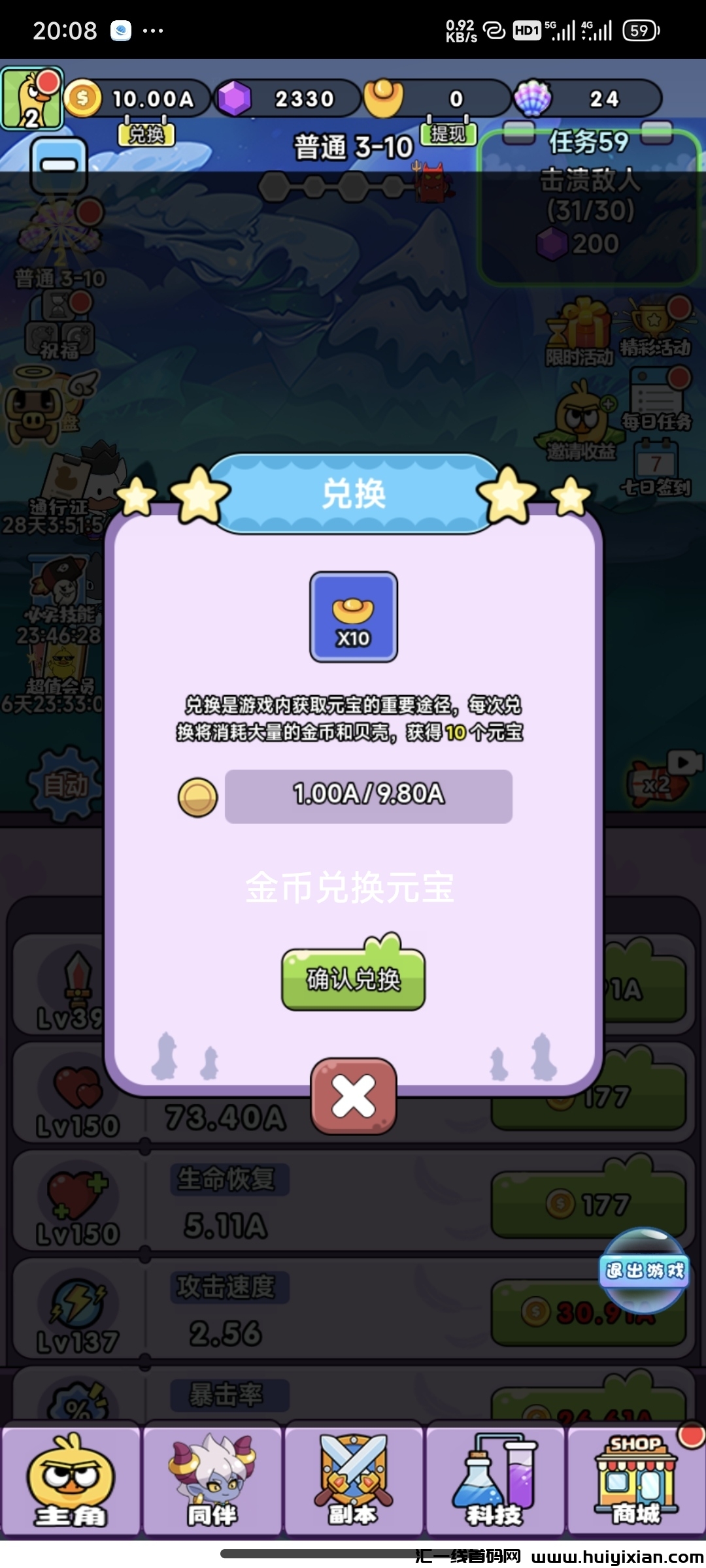Open the 主角 tab
Image resolution: width=706 pixels, height=1568 pixels.
pyautogui.click(x=71, y=1480)
